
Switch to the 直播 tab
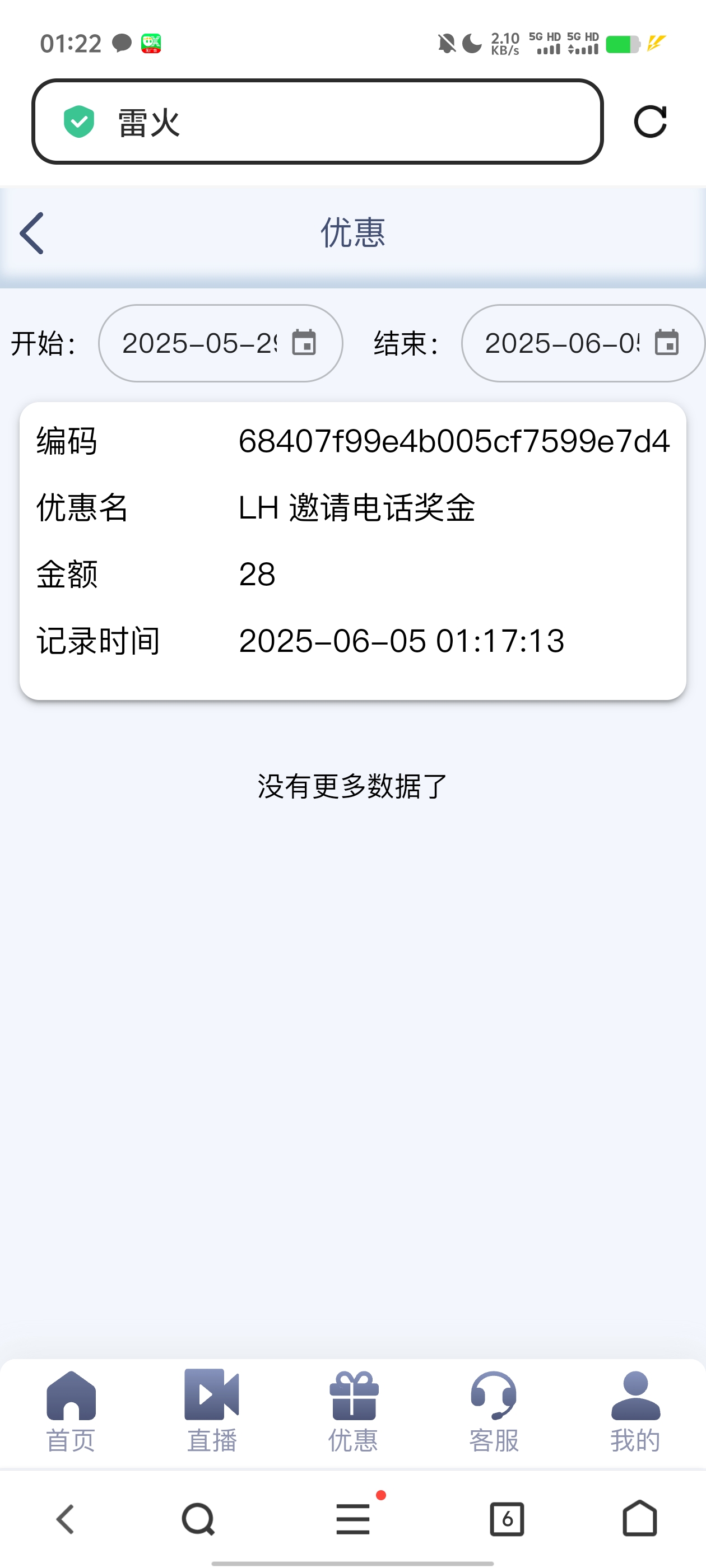coord(211,1412)
